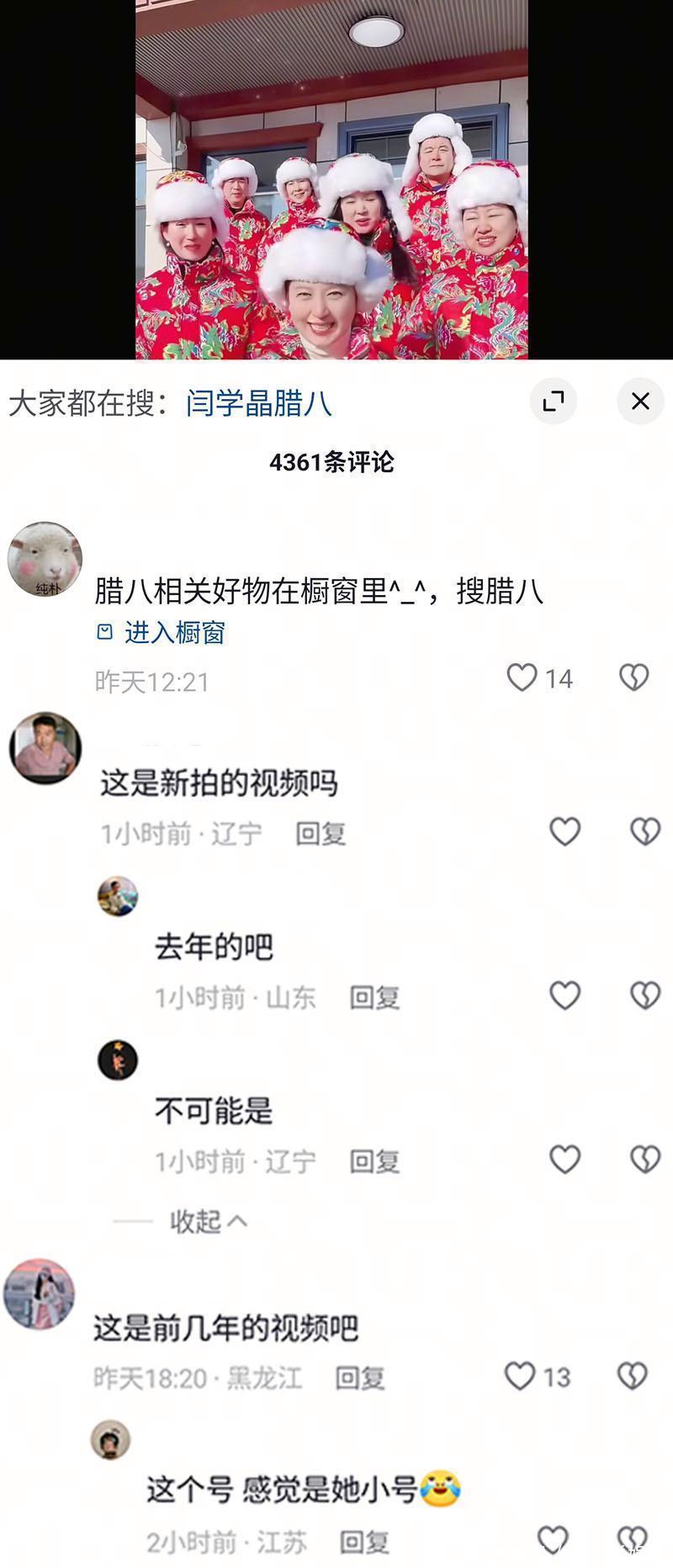Image resolution: width=673 pixels, height=1568 pixels.
Task: Open sheep avatar profile labeled 纯朴
Action: pyautogui.click(x=45, y=559)
